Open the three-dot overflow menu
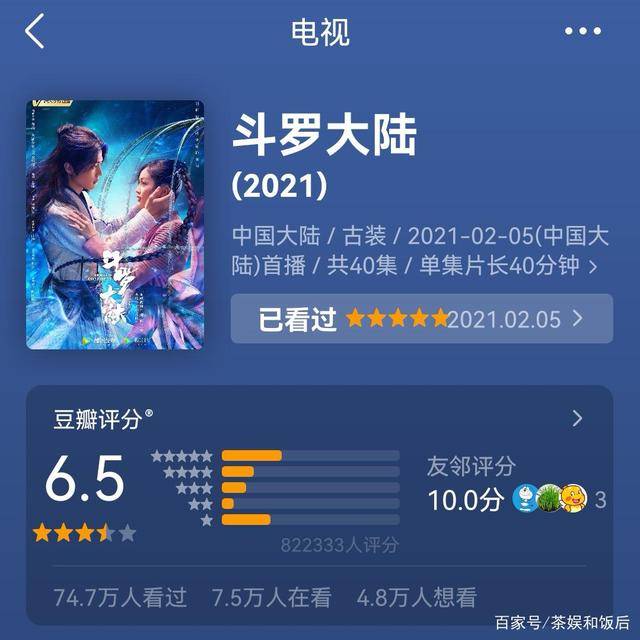The width and height of the screenshot is (640, 640). tap(583, 32)
